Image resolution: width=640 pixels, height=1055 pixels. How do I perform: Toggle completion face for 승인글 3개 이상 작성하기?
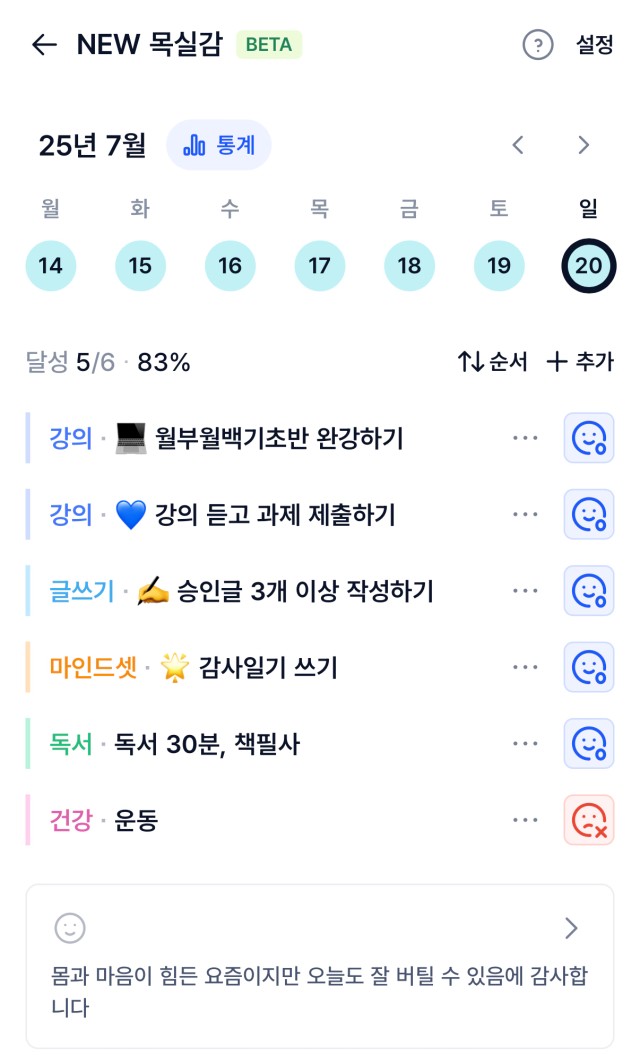pos(589,591)
